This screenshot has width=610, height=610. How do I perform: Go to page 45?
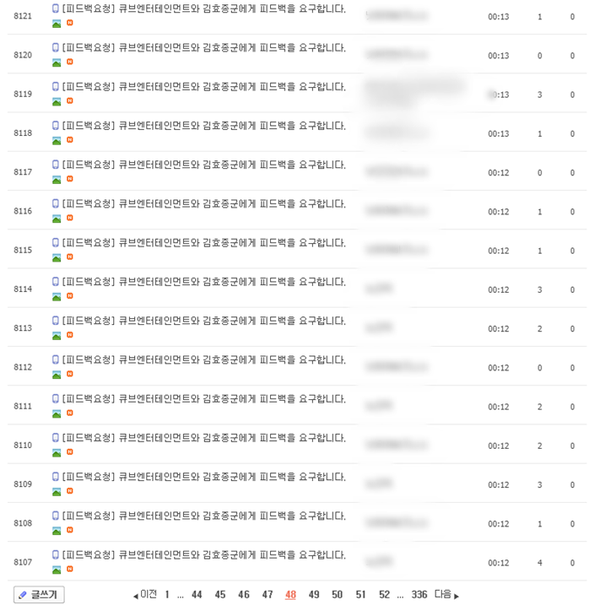pos(220,595)
